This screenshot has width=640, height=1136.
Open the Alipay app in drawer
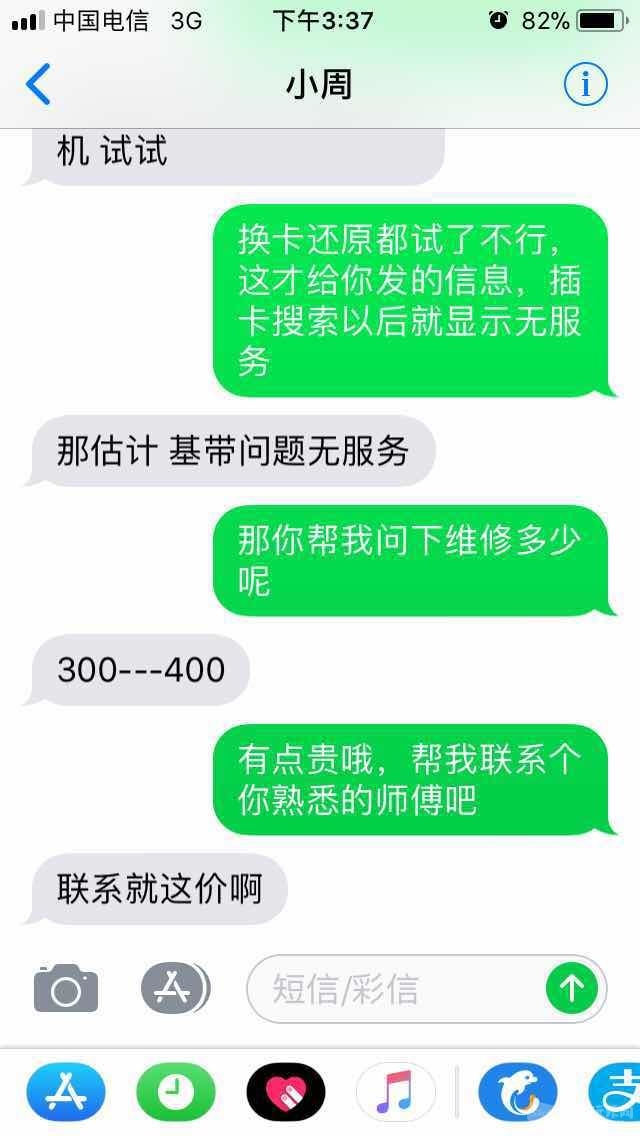pos(618,1092)
